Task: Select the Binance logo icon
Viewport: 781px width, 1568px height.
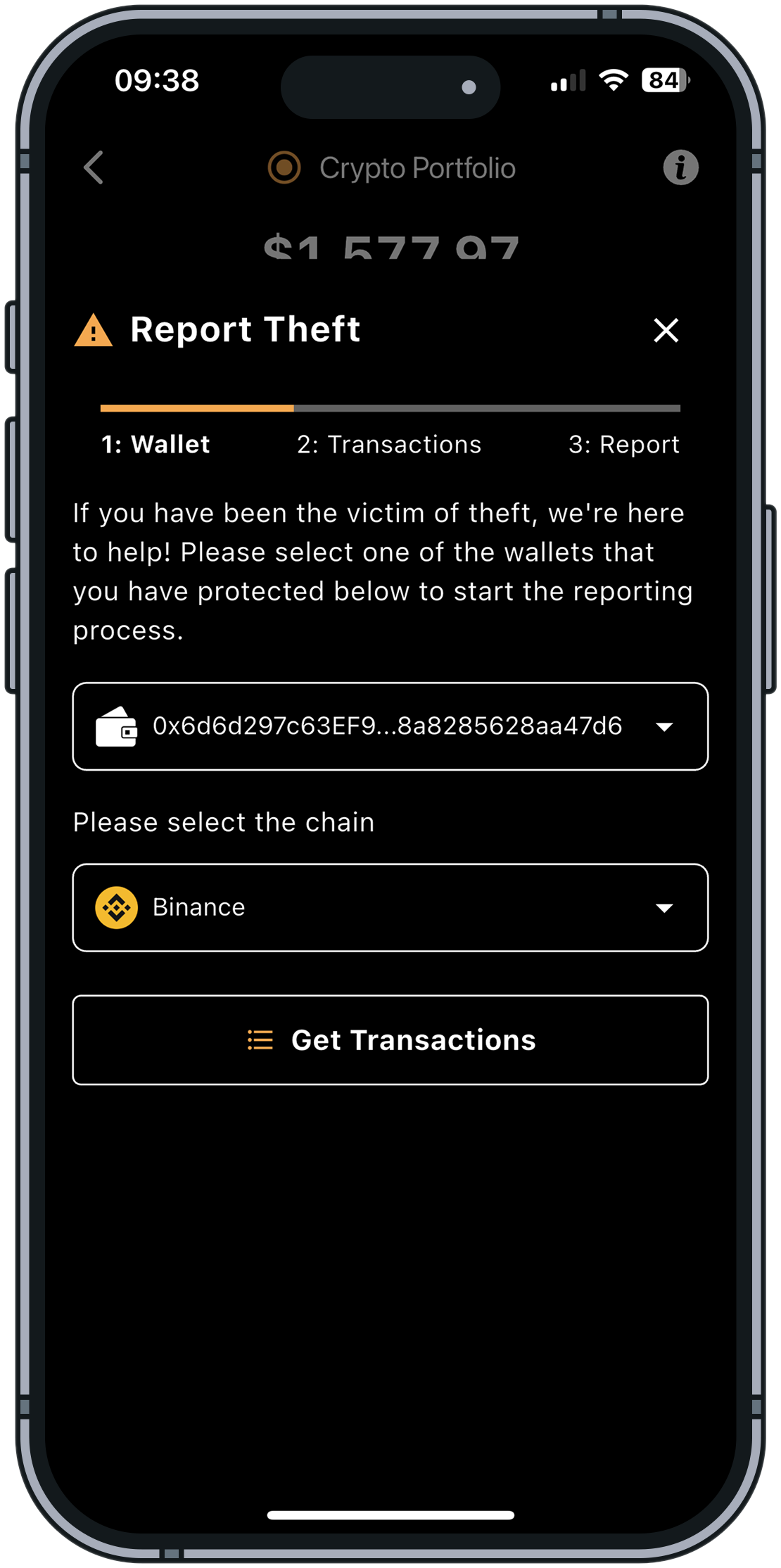Action: pos(117,907)
